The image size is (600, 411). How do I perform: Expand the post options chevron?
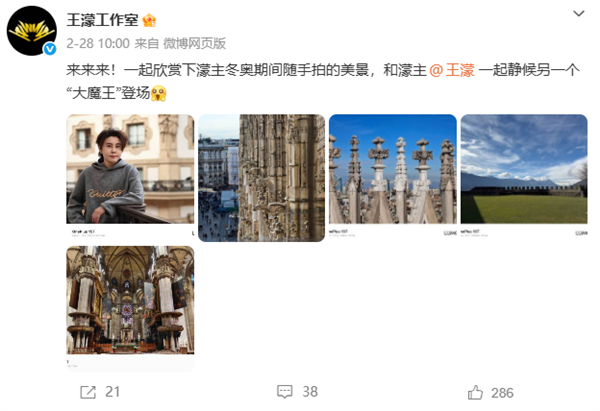[578, 15]
